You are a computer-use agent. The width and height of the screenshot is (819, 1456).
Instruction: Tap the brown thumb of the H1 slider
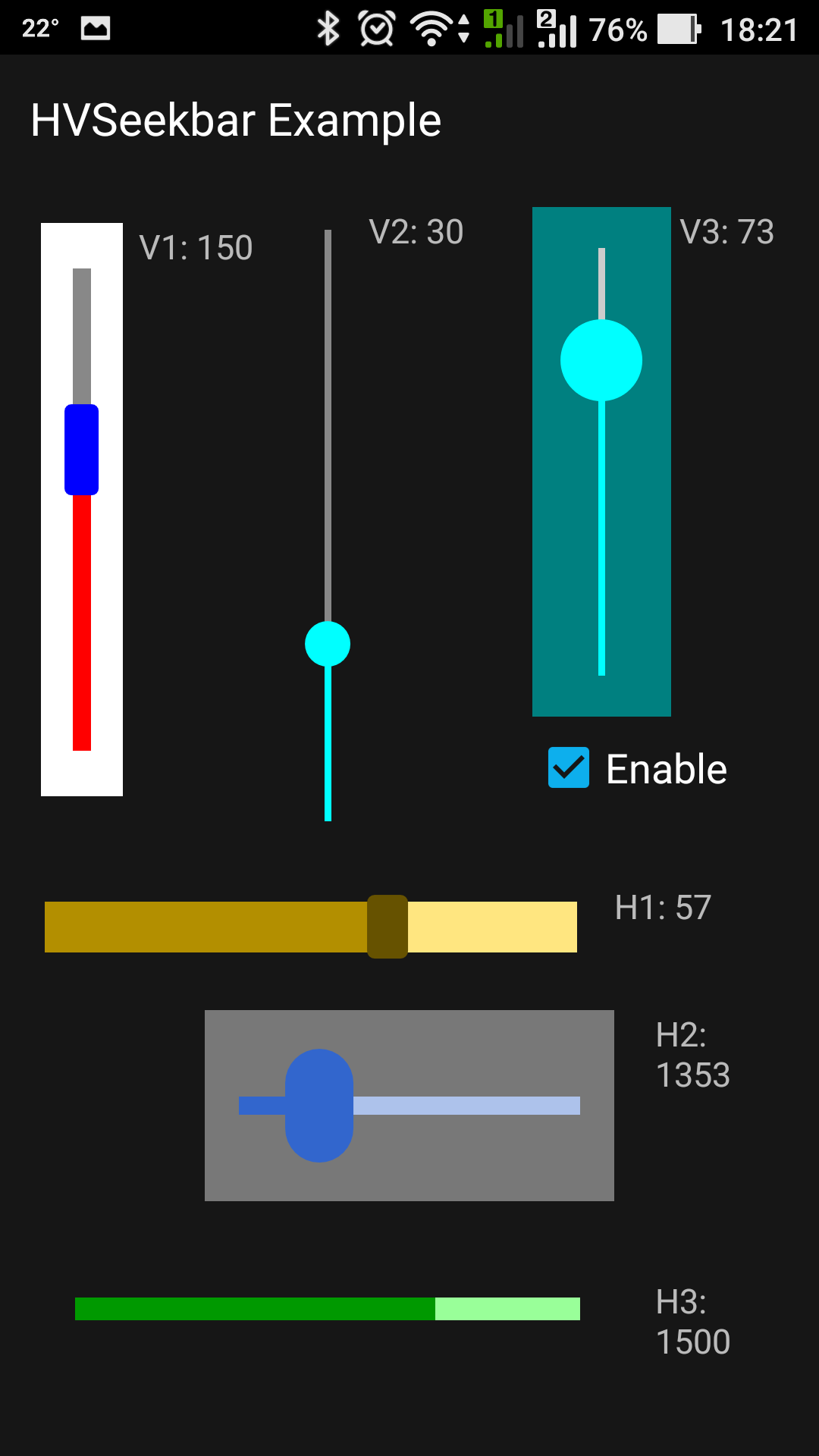(388, 927)
